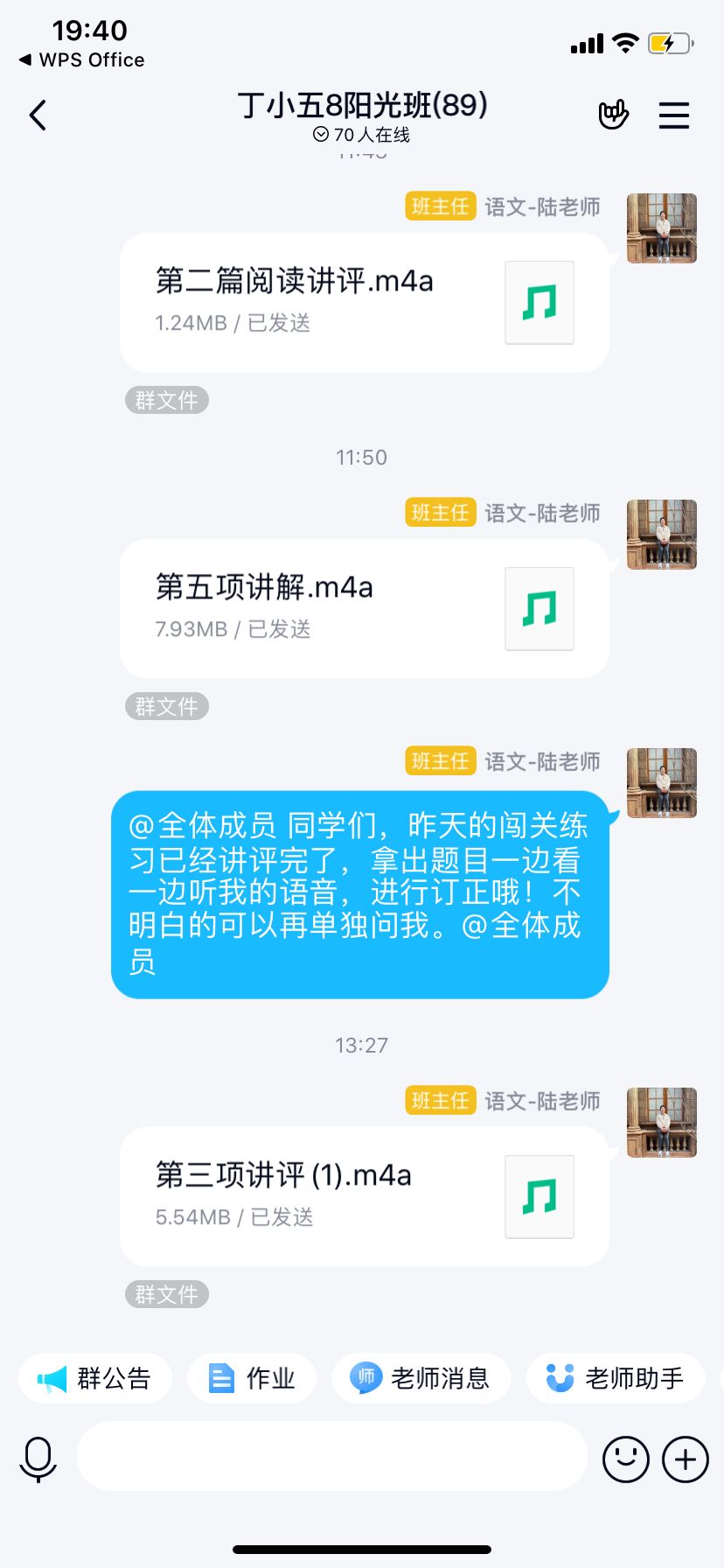
Task: Switch to voice input microphone
Action: pyautogui.click(x=38, y=1459)
